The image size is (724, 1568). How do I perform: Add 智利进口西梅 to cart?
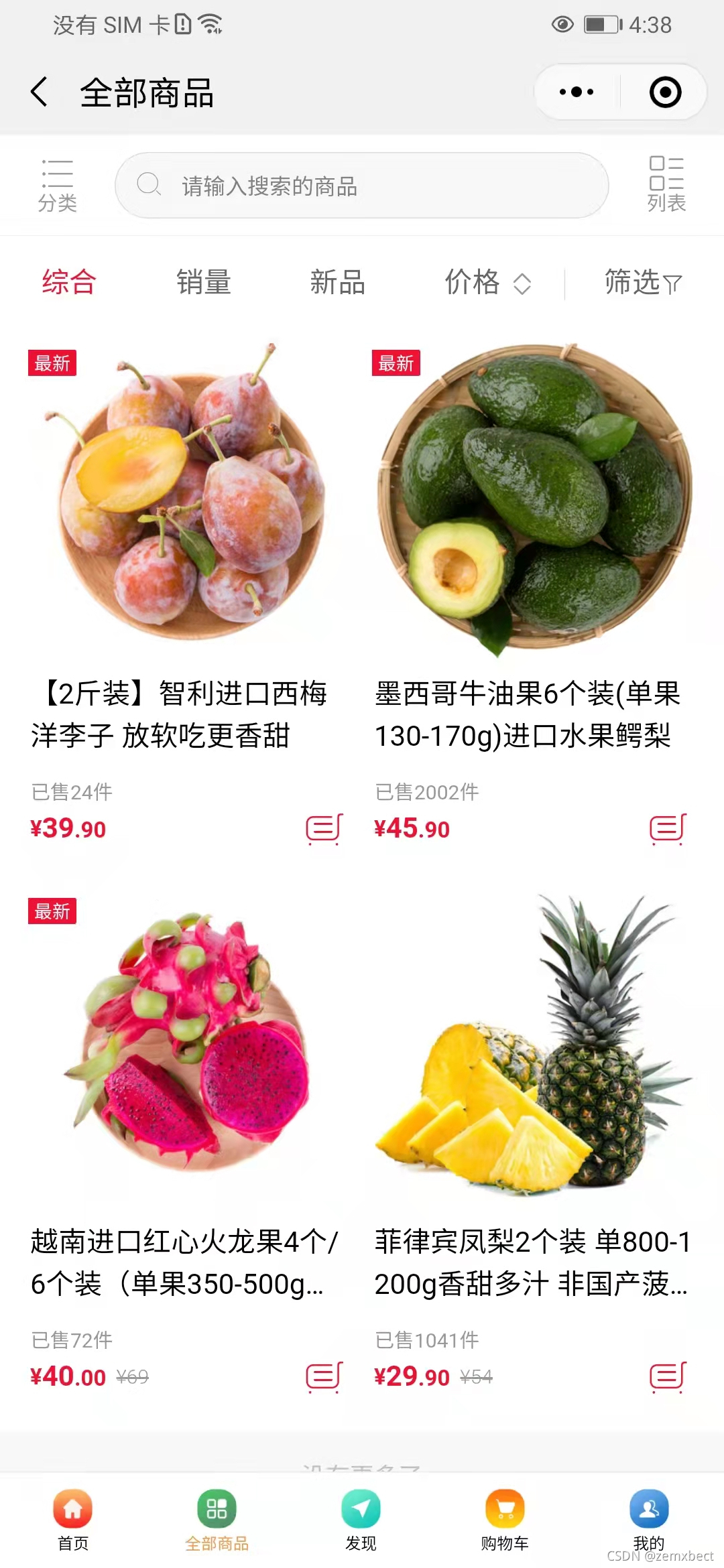[x=324, y=829]
